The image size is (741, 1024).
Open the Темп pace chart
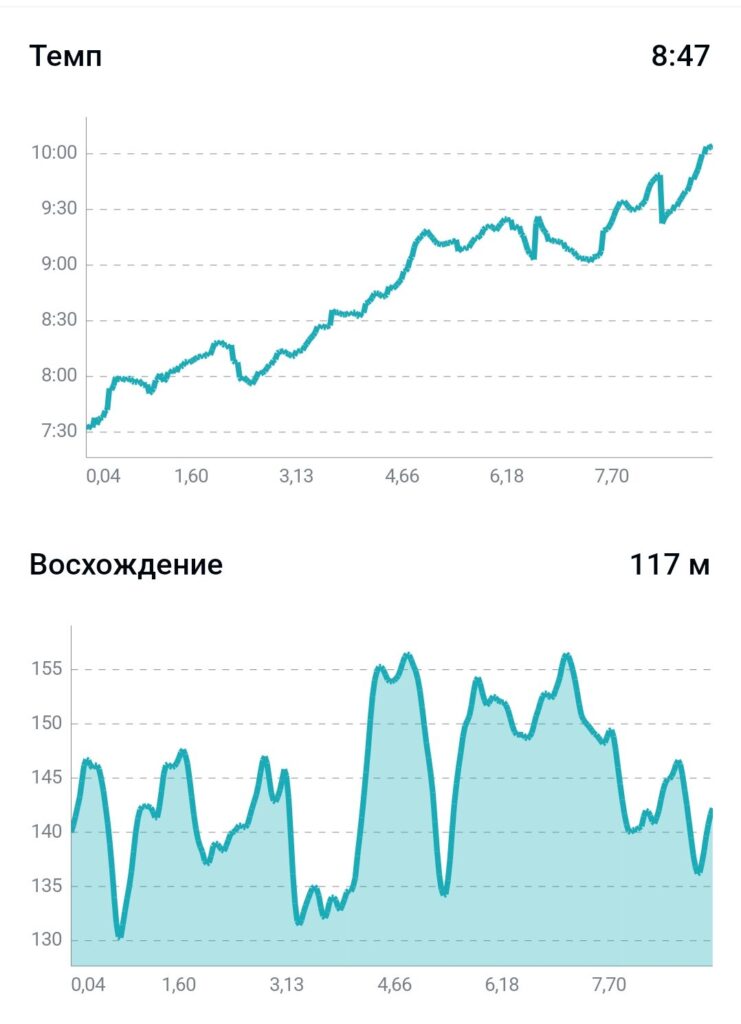[x=399, y=287]
